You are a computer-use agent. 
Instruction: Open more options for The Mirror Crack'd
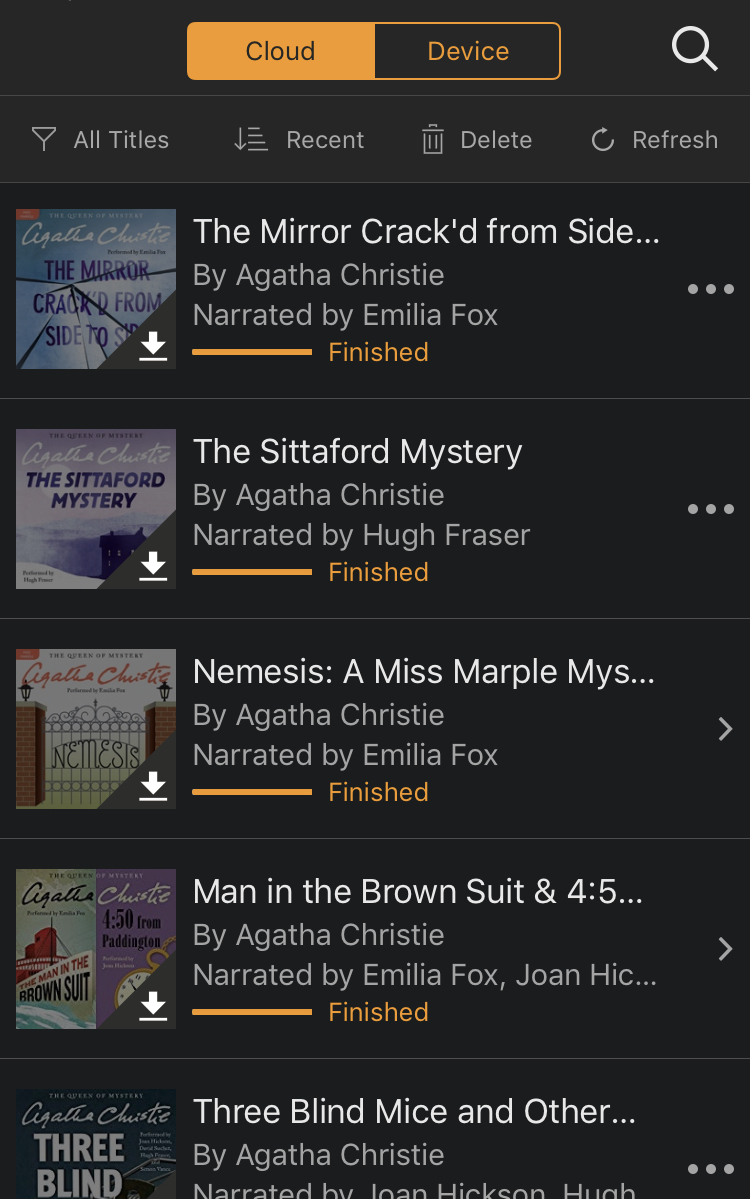click(x=710, y=289)
